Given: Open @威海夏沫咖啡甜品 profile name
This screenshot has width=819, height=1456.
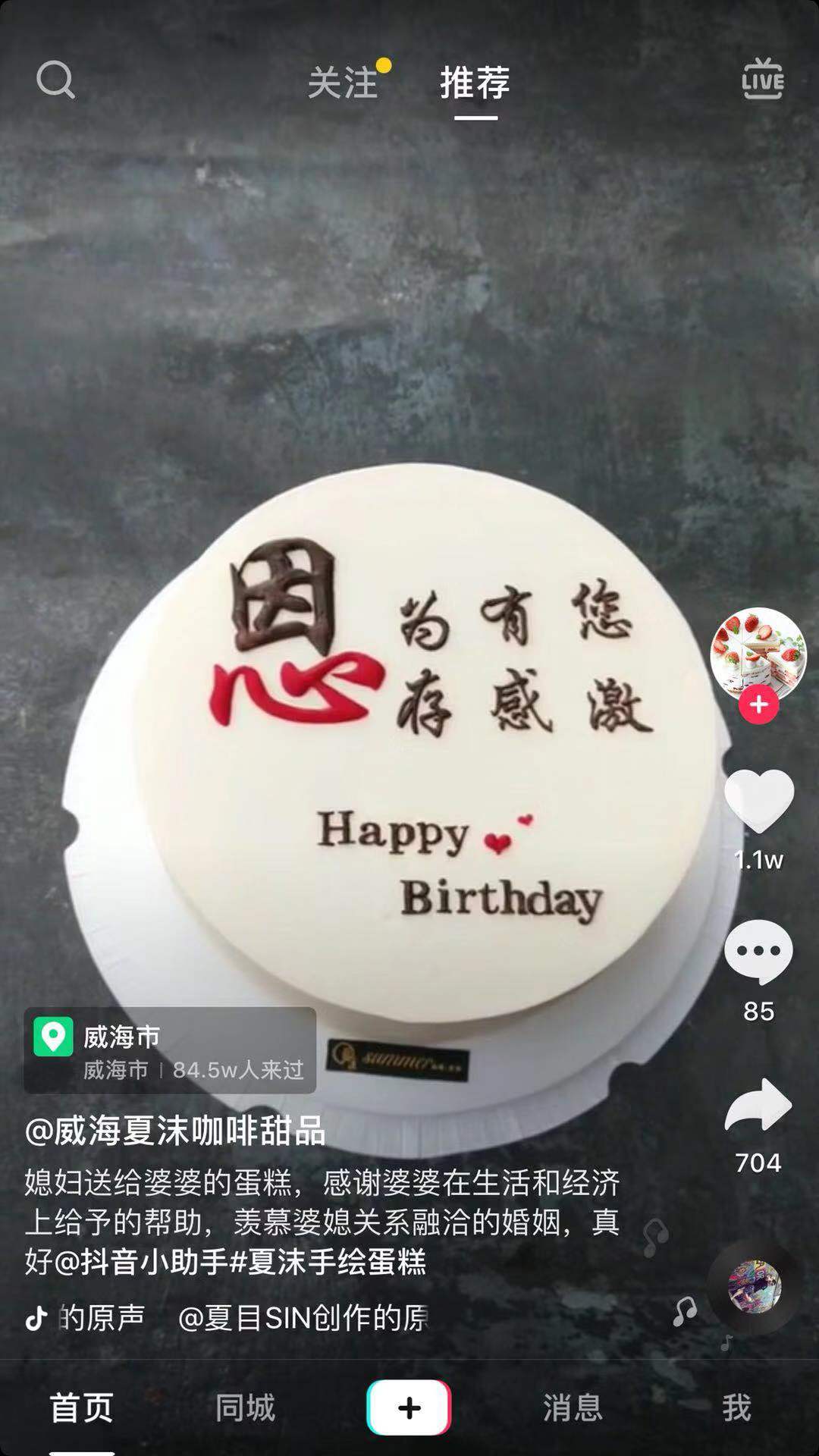Looking at the screenshot, I should click(175, 1131).
